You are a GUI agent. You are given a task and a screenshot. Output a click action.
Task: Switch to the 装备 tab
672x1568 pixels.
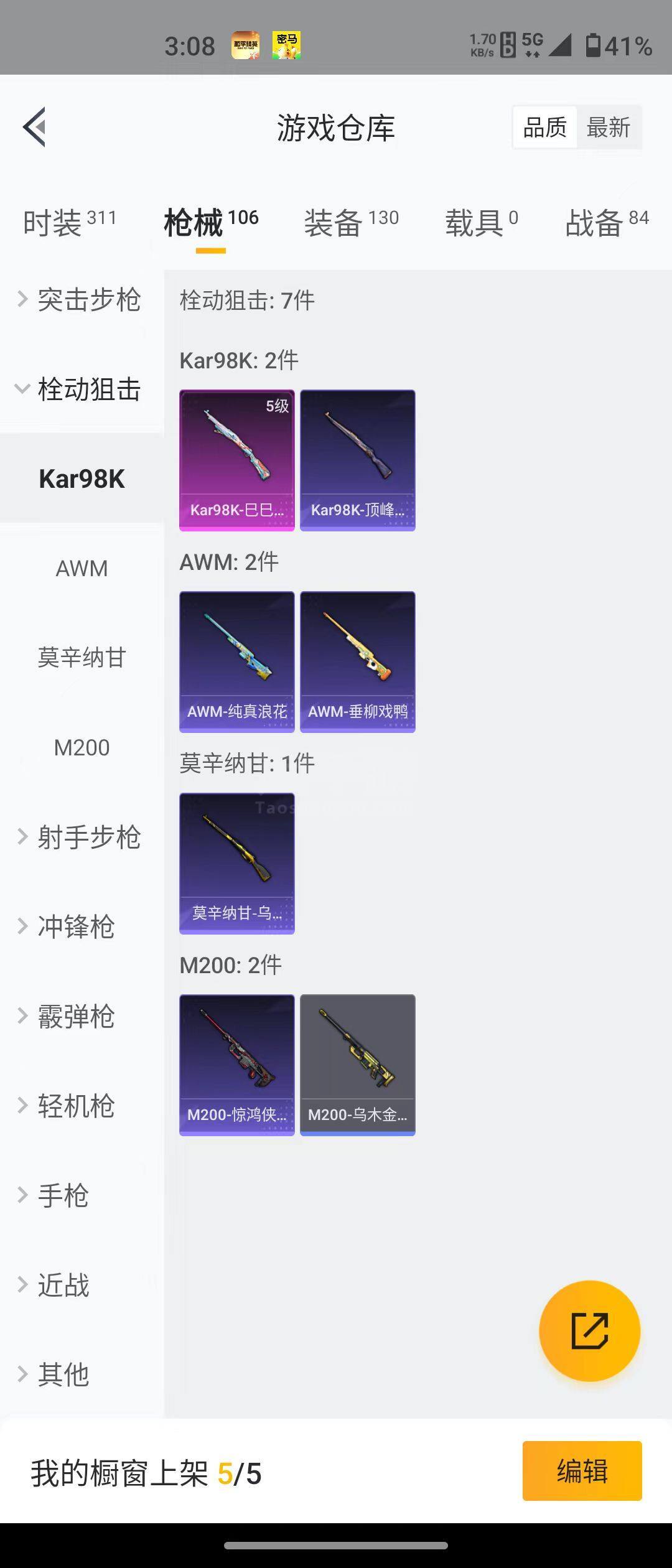click(x=351, y=222)
